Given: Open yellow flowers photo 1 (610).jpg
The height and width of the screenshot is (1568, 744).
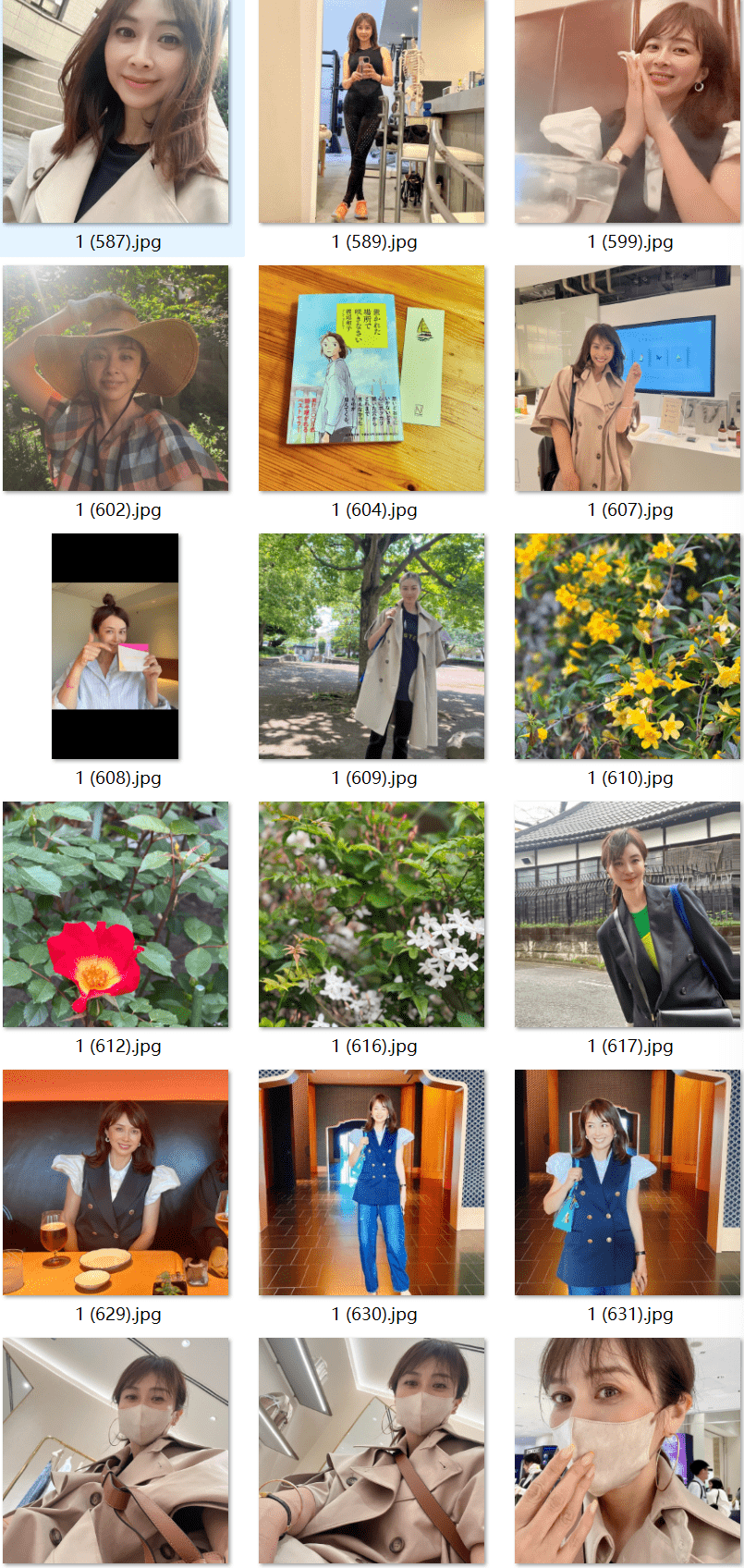Looking at the screenshot, I should point(628,646).
